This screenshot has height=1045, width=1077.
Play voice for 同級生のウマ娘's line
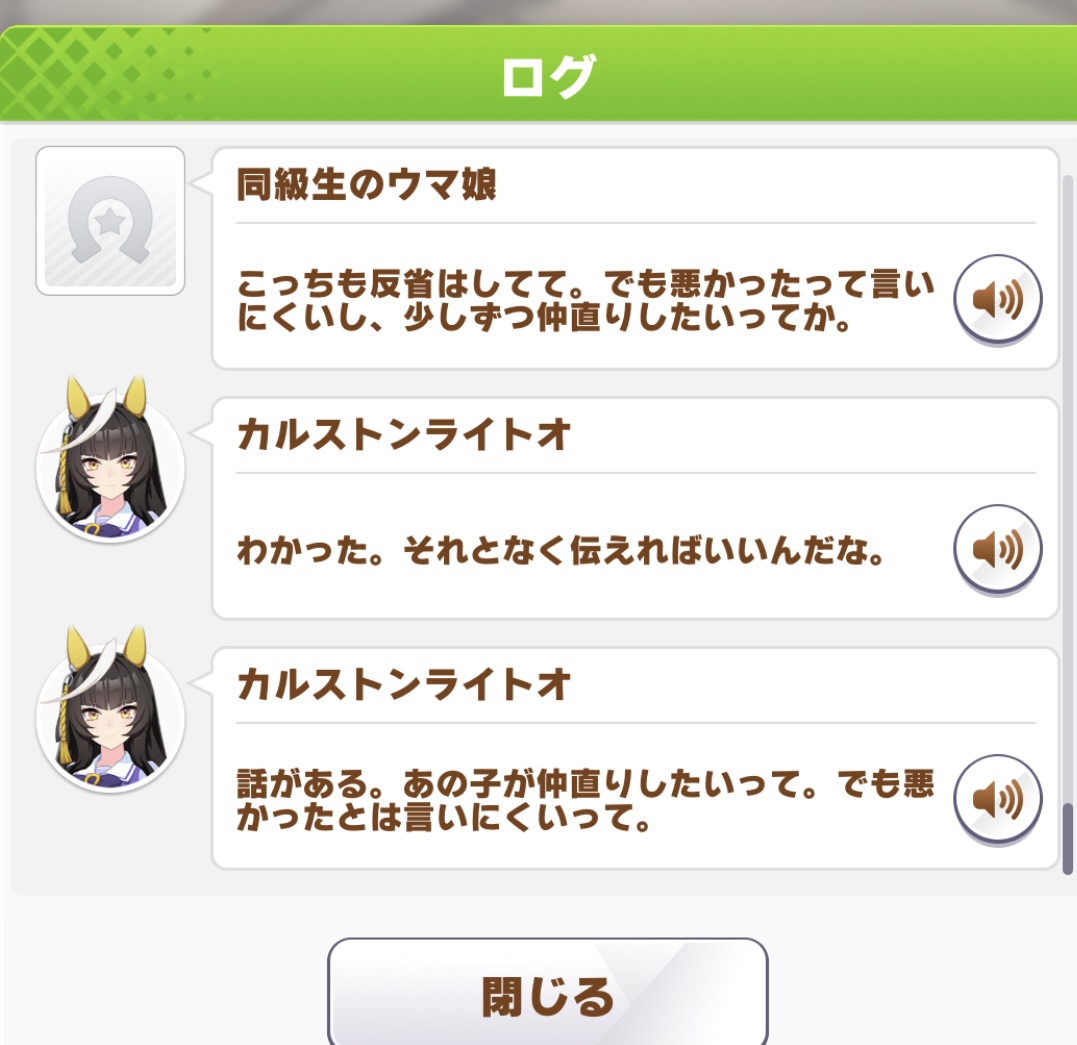[x=997, y=299]
